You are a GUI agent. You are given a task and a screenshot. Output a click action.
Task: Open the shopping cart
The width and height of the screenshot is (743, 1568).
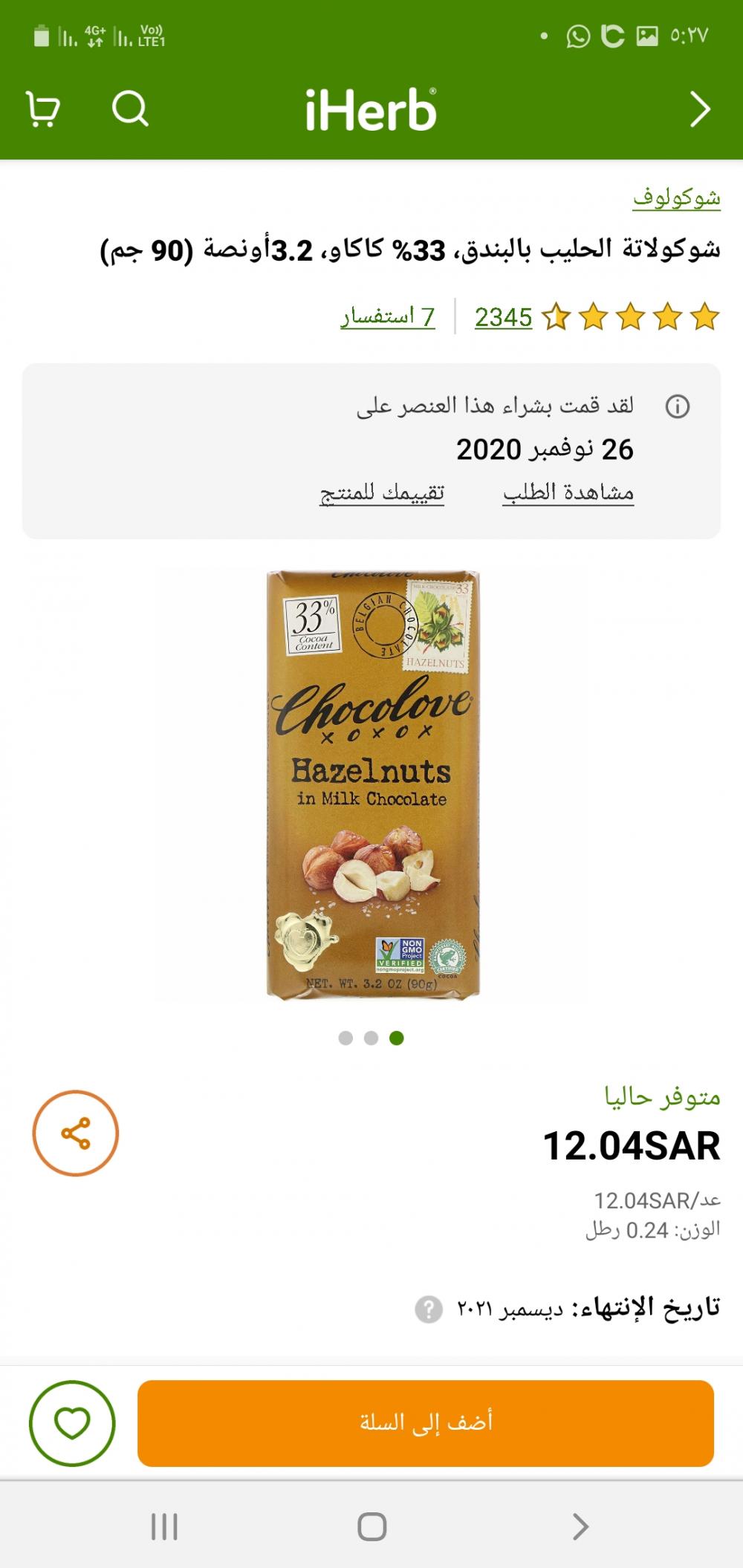point(43,110)
